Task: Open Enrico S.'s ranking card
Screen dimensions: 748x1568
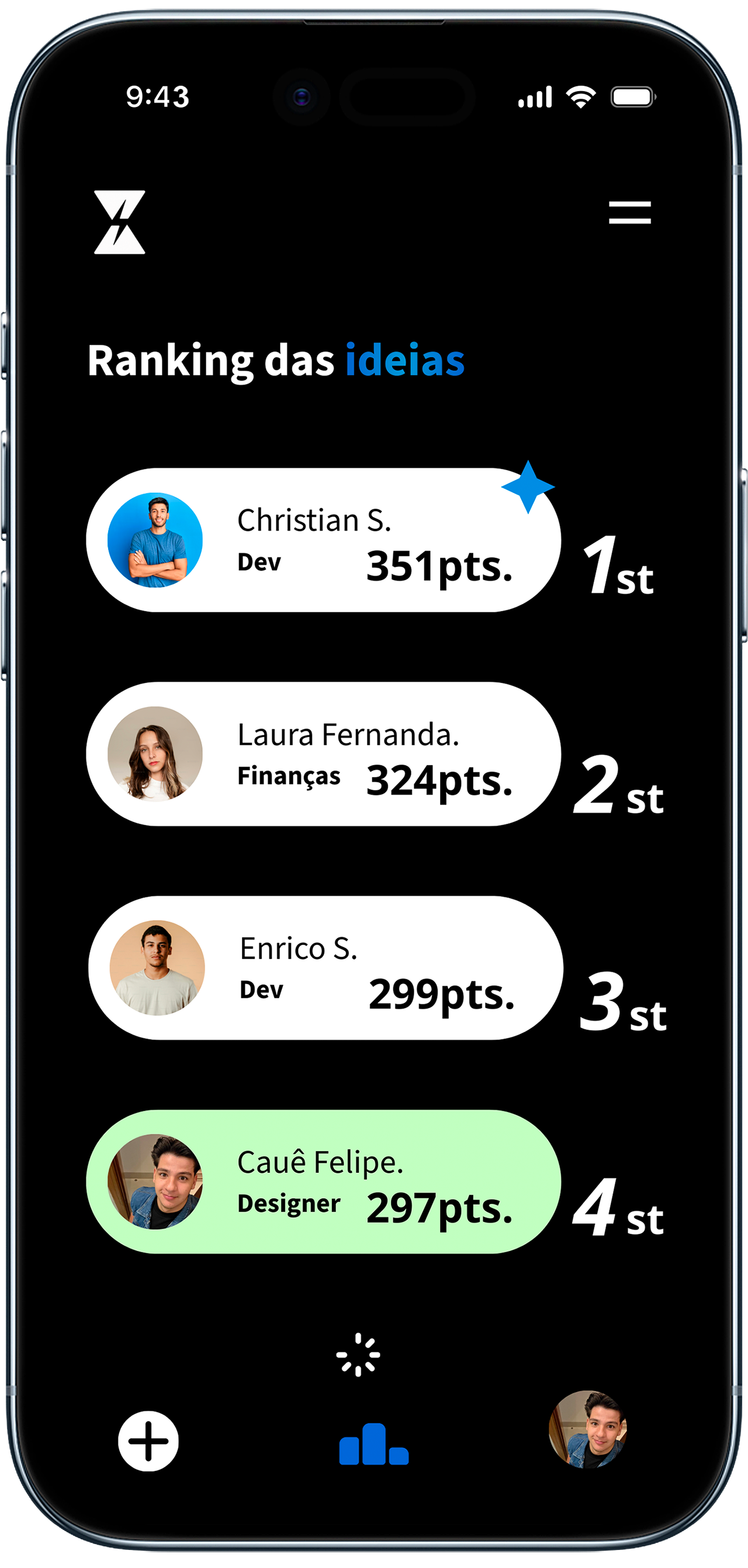Action: 324,967
